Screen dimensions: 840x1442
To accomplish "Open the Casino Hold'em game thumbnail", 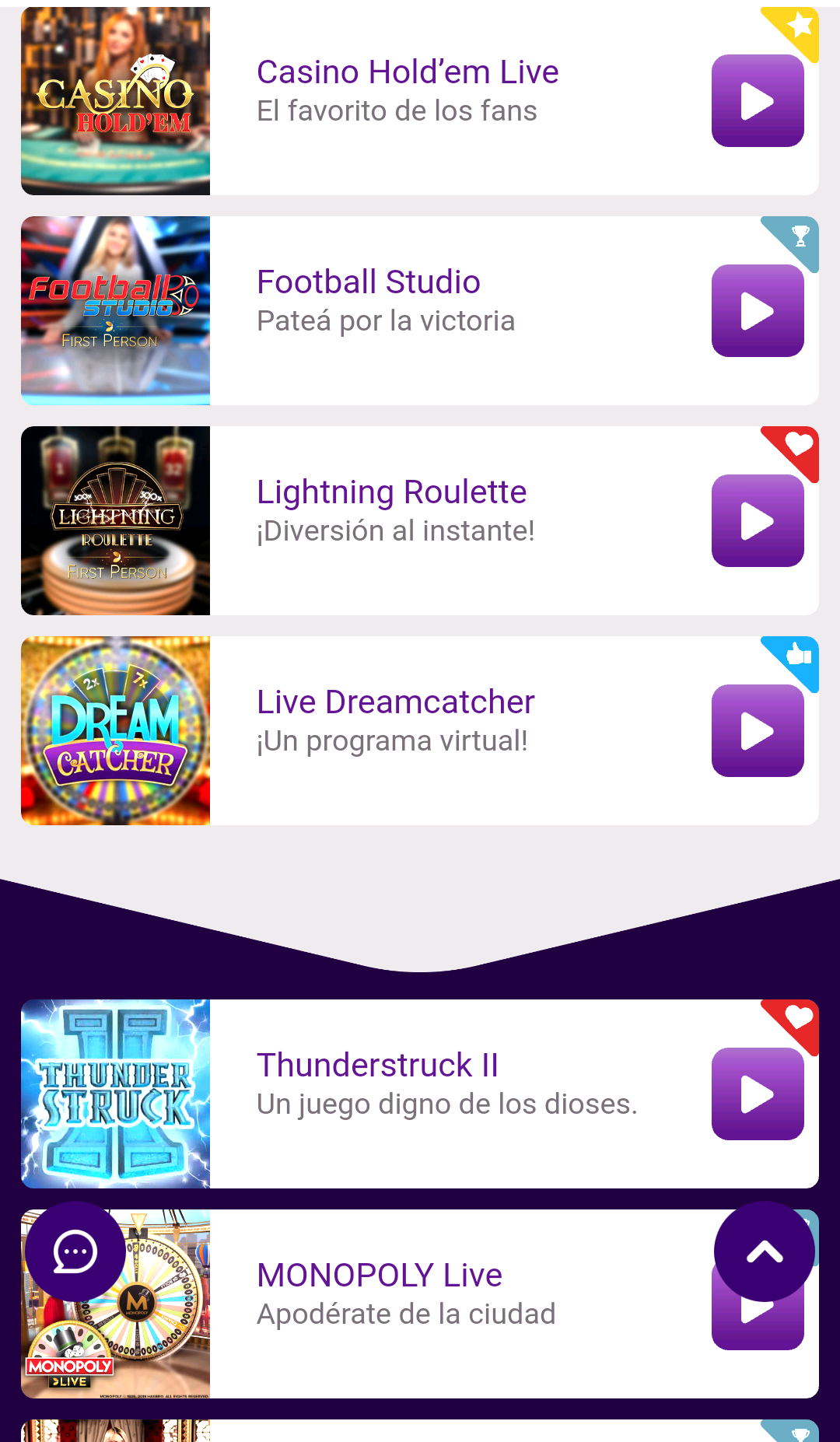I will pos(116,101).
